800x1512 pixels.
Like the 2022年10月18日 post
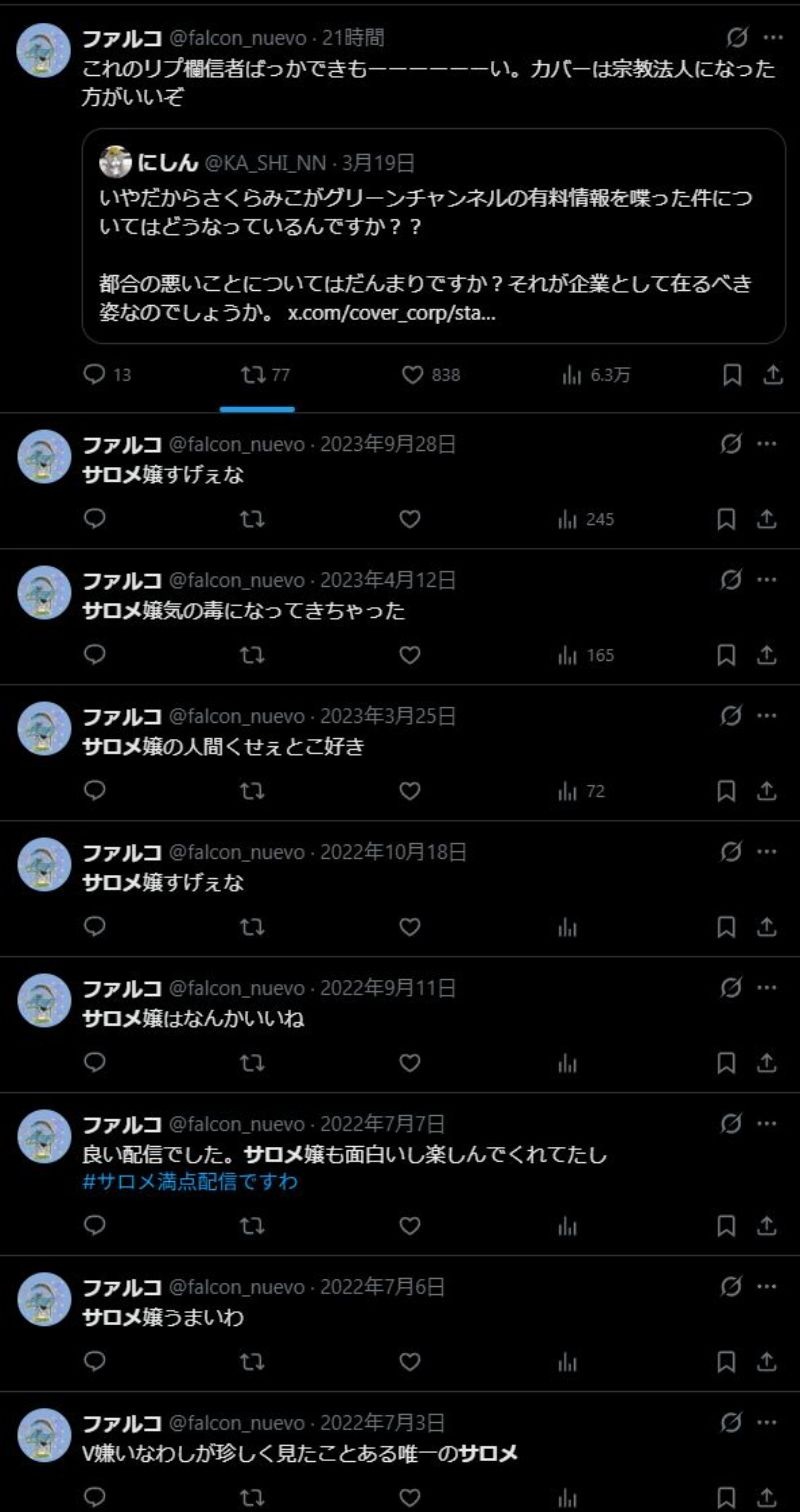[x=409, y=927]
